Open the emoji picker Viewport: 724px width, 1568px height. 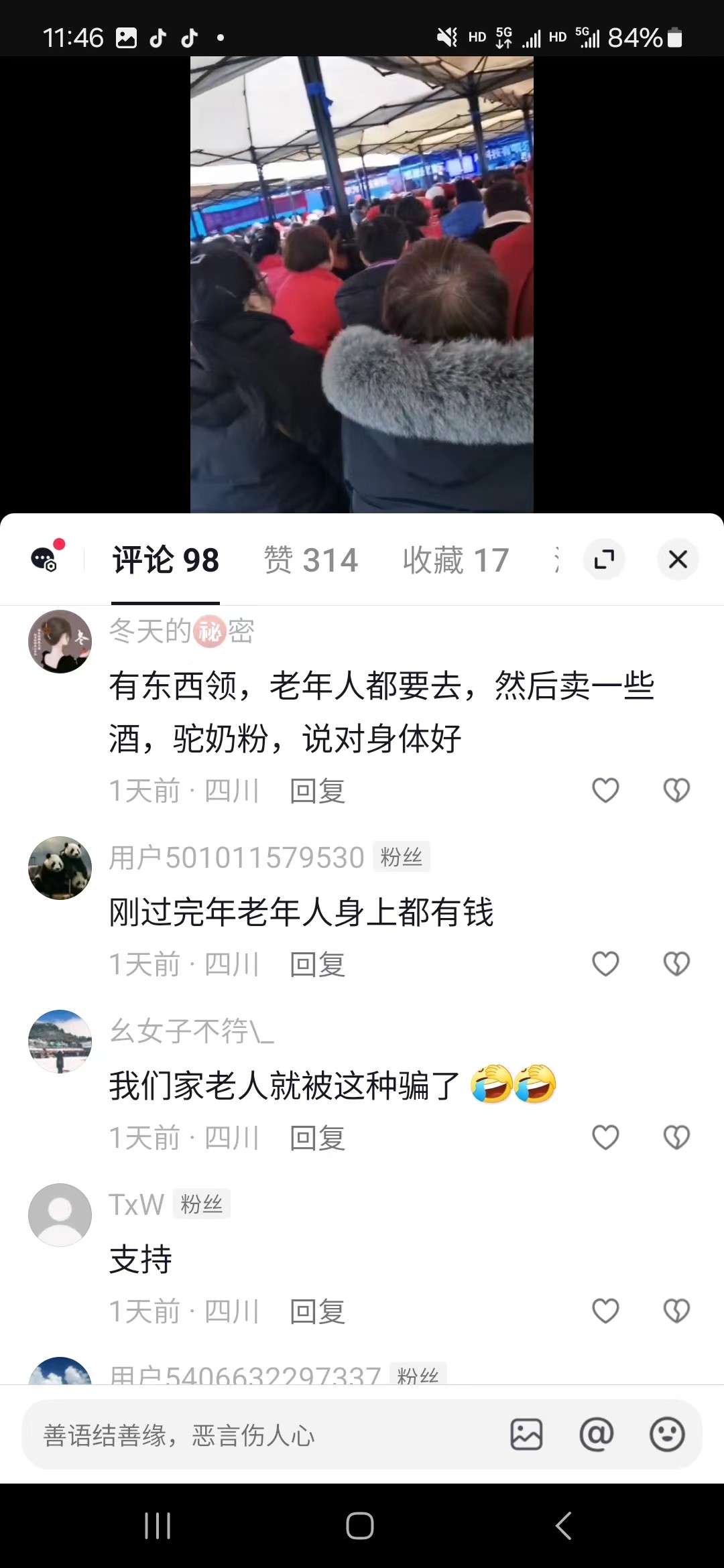(667, 1435)
